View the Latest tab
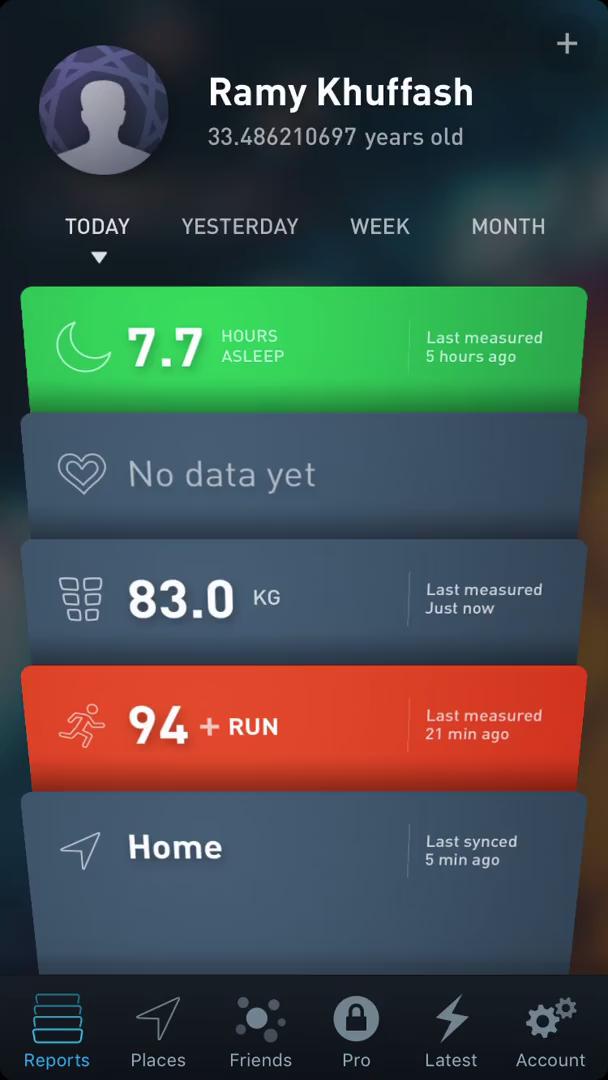Image resolution: width=608 pixels, height=1080 pixels. coord(451,1030)
